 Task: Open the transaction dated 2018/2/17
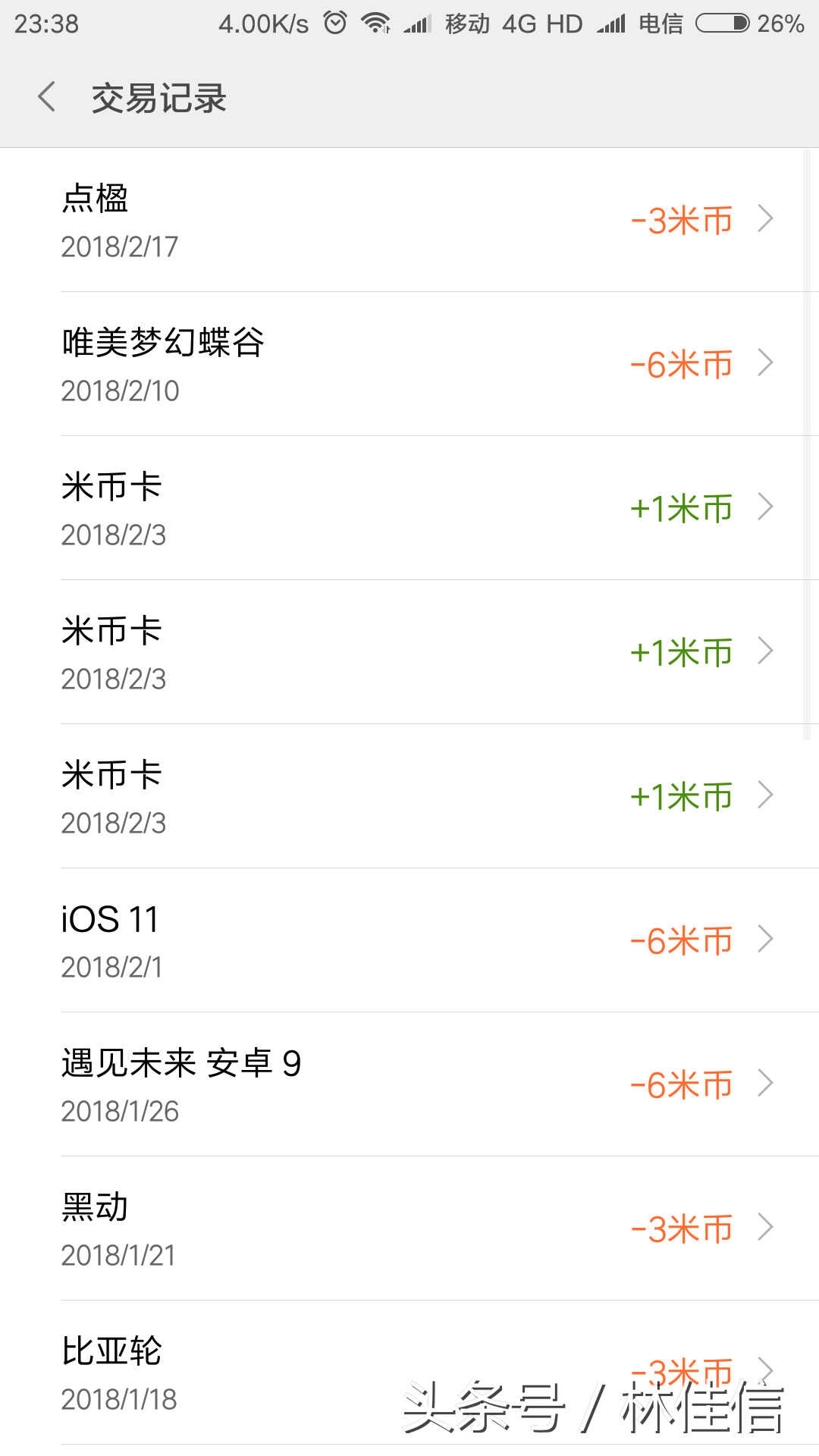click(x=409, y=220)
